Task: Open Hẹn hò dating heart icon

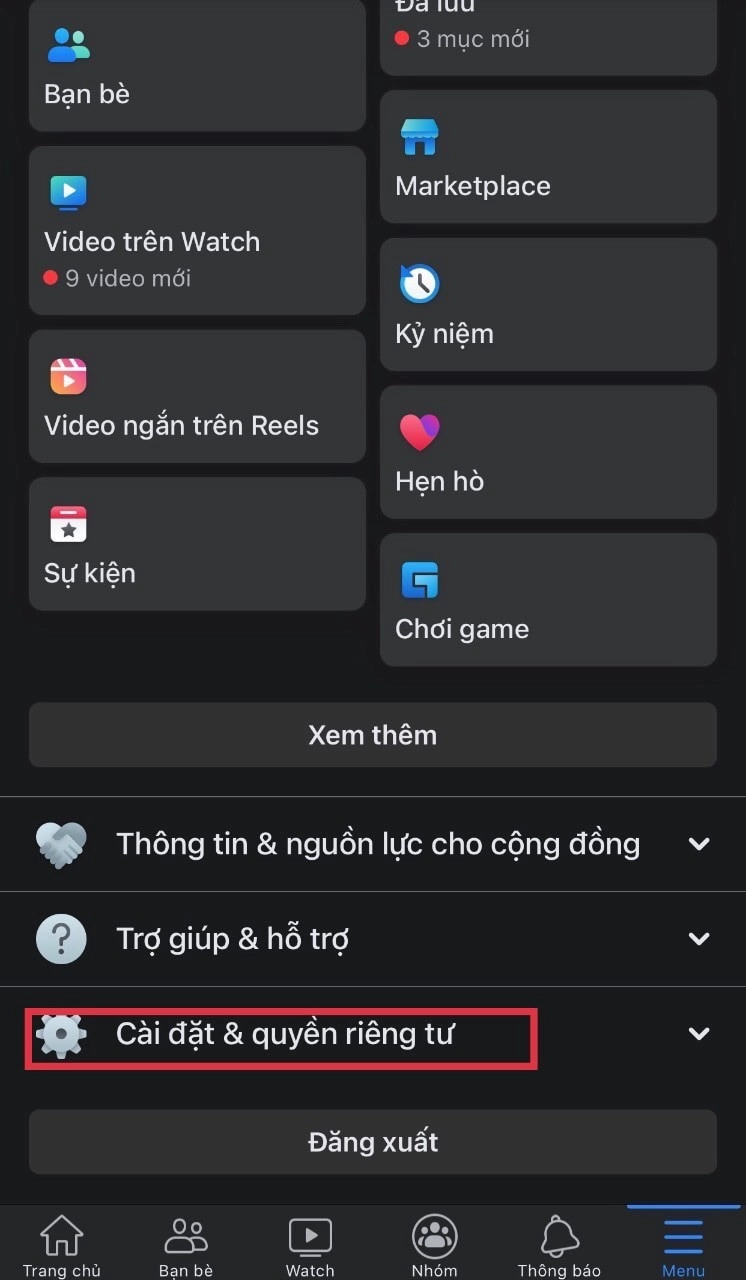Action: pyautogui.click(x=420, y=432)
